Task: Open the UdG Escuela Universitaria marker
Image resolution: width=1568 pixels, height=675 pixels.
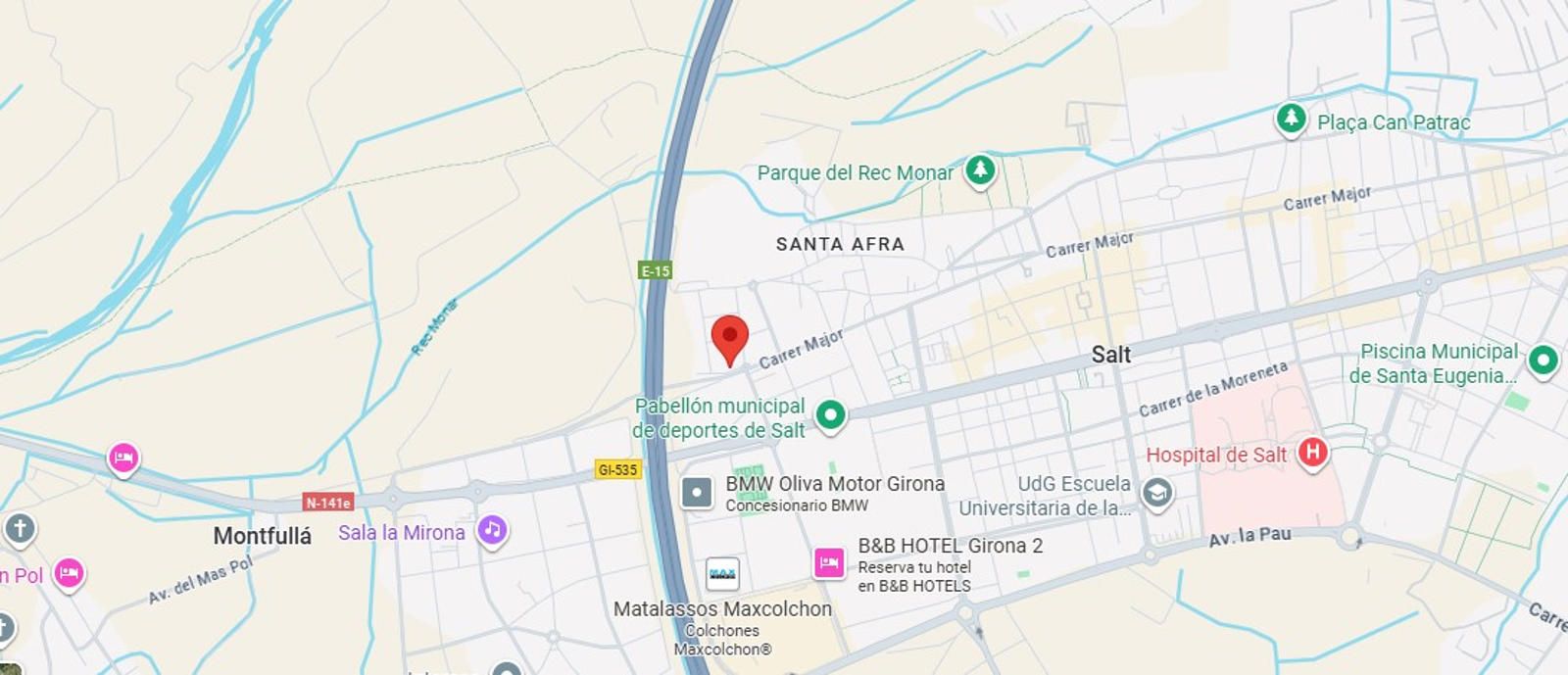Action: tap(1157, 492)
